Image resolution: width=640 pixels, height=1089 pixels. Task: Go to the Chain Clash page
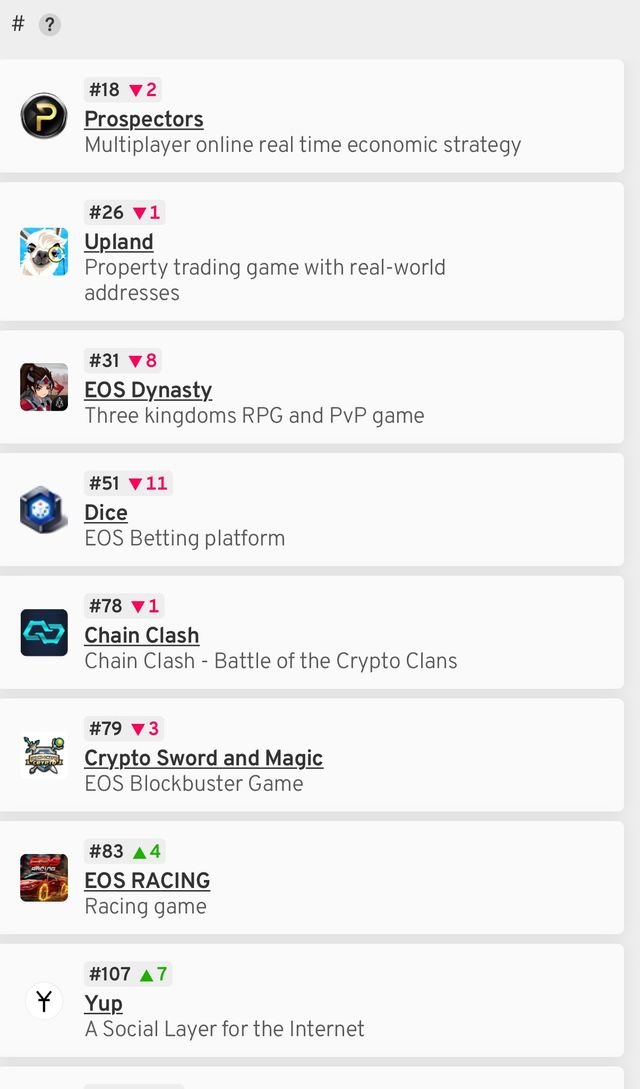141,636
